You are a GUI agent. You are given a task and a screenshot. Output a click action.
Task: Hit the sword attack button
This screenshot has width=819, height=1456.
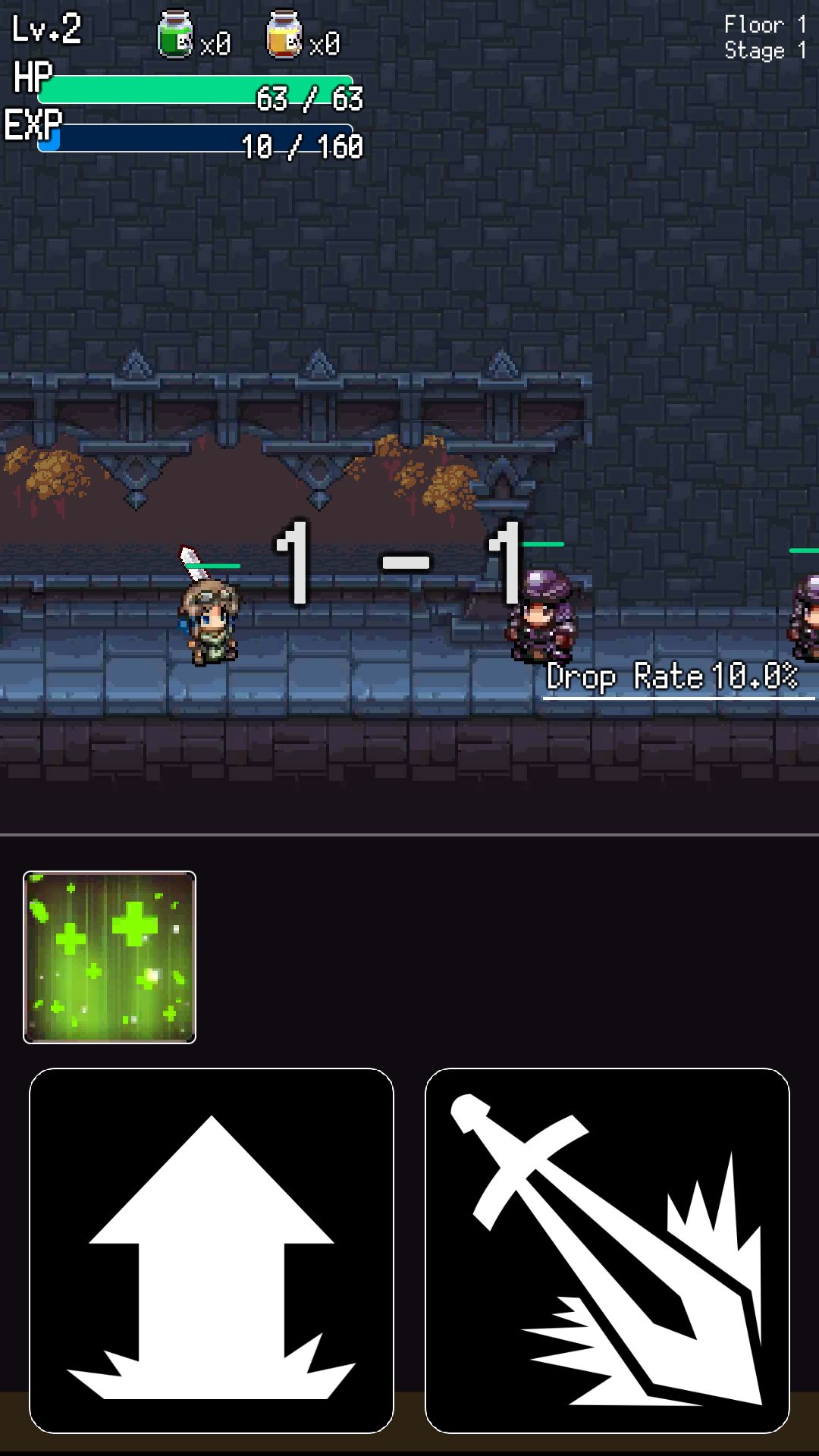[607, 1250]
